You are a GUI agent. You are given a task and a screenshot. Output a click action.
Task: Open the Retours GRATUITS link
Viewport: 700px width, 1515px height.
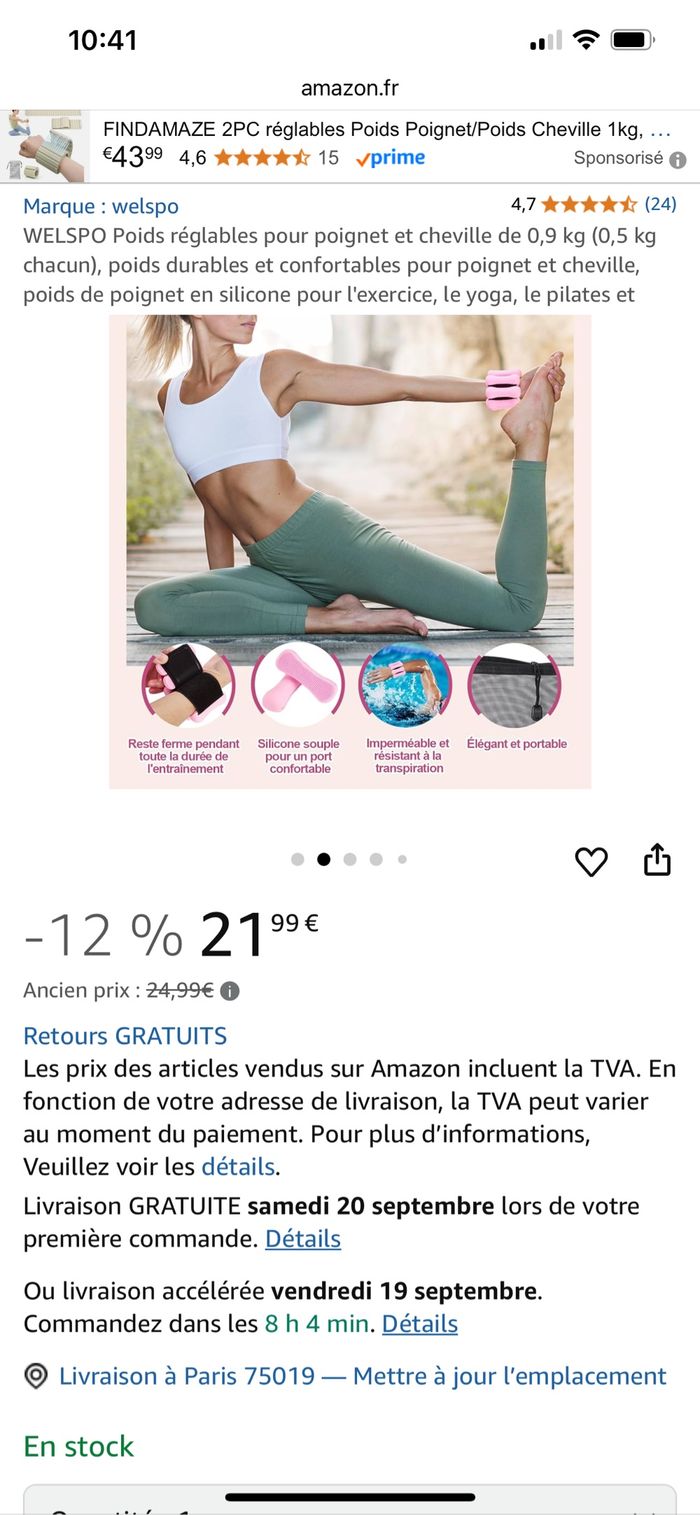coord(125,1036)
